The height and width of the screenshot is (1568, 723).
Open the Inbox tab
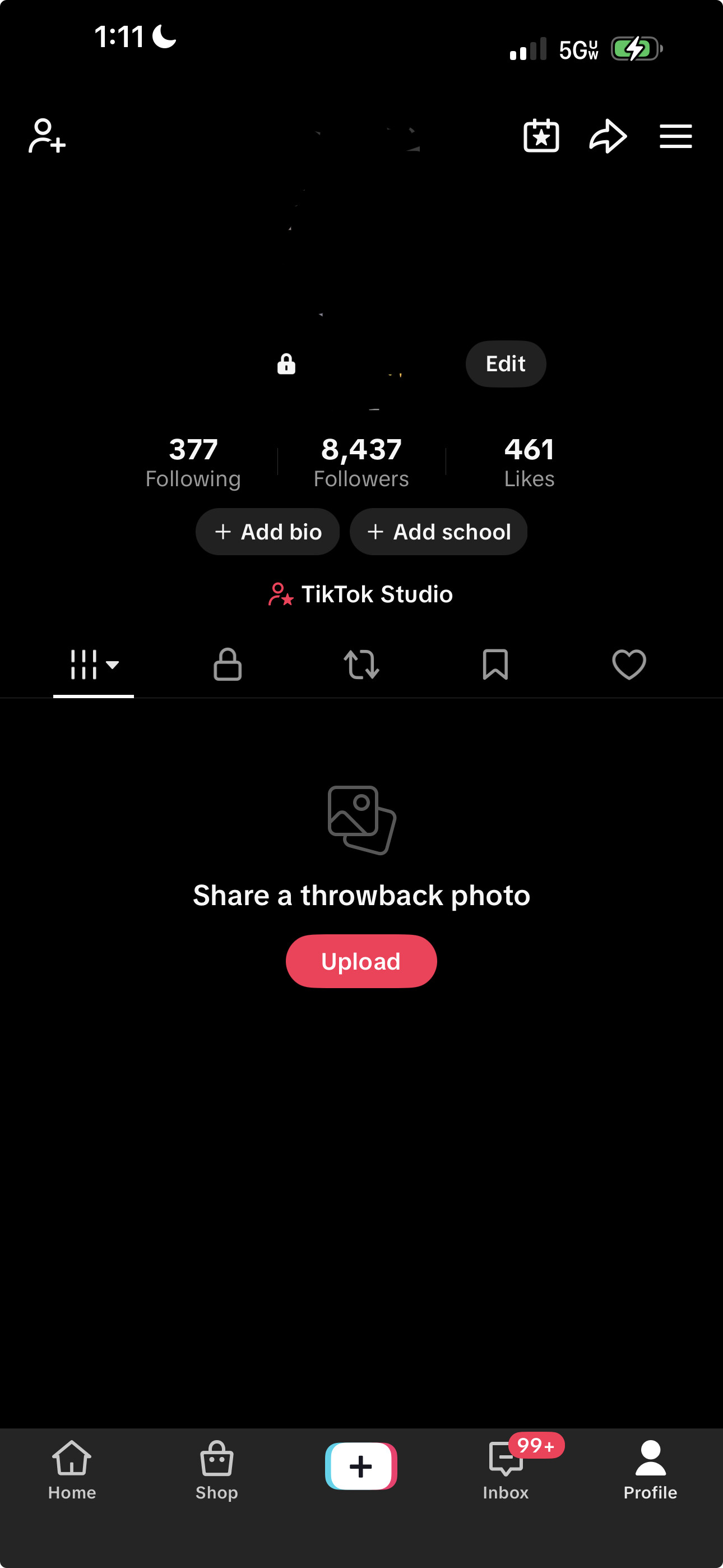[x=506, y=1470]
